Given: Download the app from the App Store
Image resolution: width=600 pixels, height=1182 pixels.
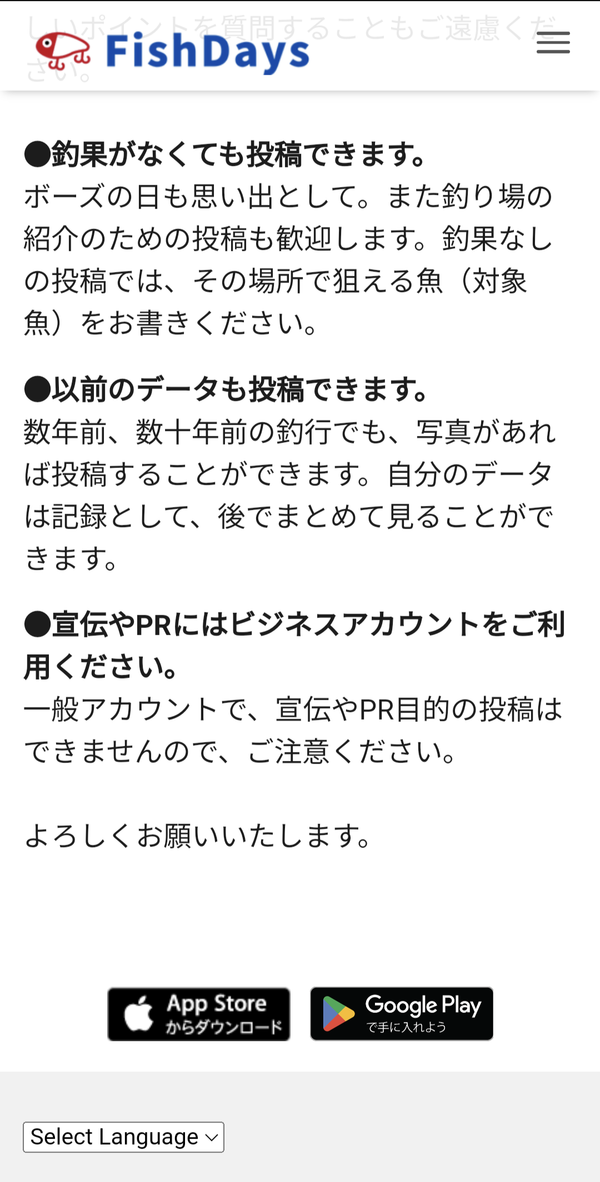Looking at the screenshot, I should [198, 1014].
